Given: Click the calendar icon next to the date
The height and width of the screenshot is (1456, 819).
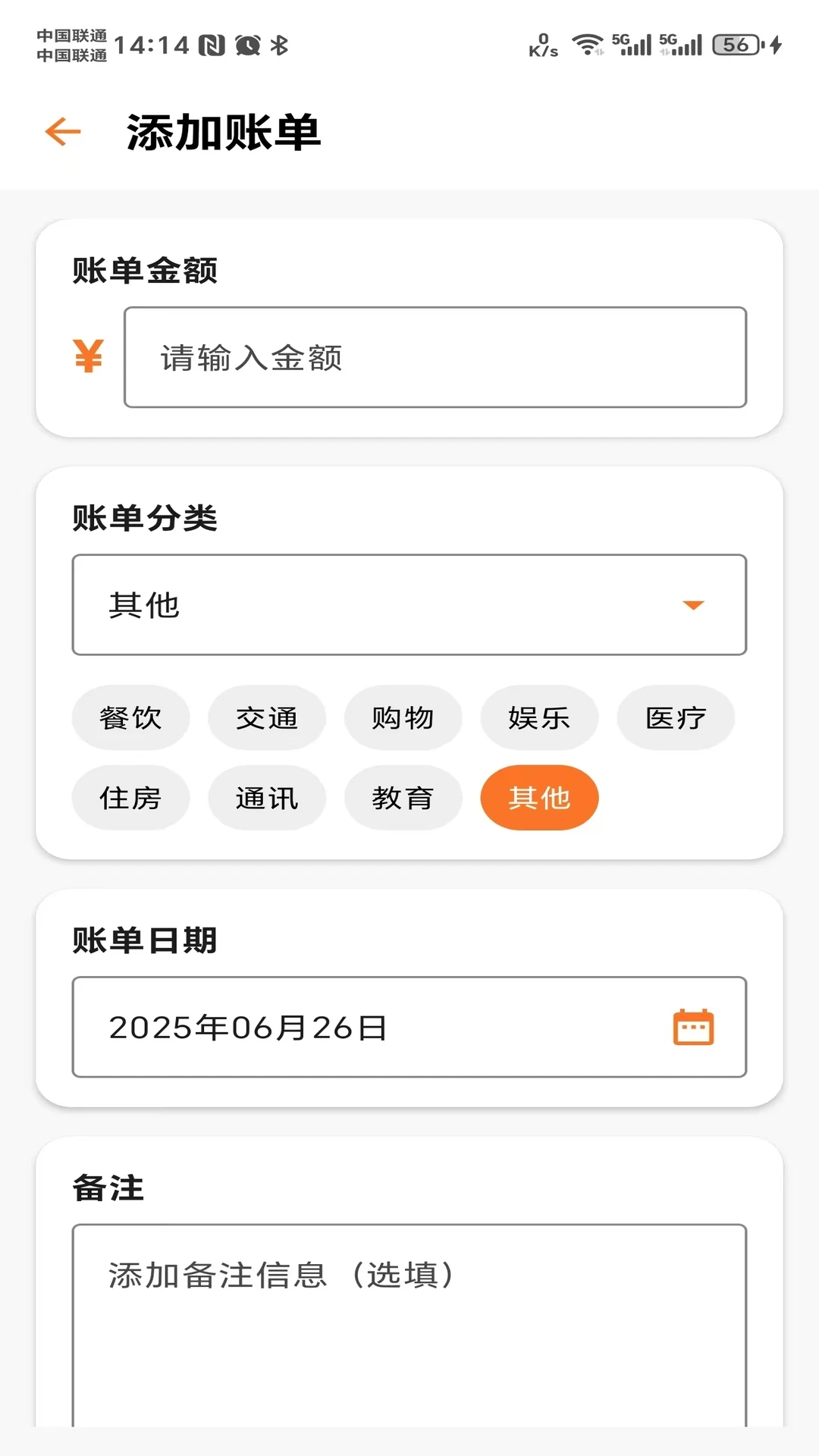Looking at the screenshot, I should [x=692, y=1028].
